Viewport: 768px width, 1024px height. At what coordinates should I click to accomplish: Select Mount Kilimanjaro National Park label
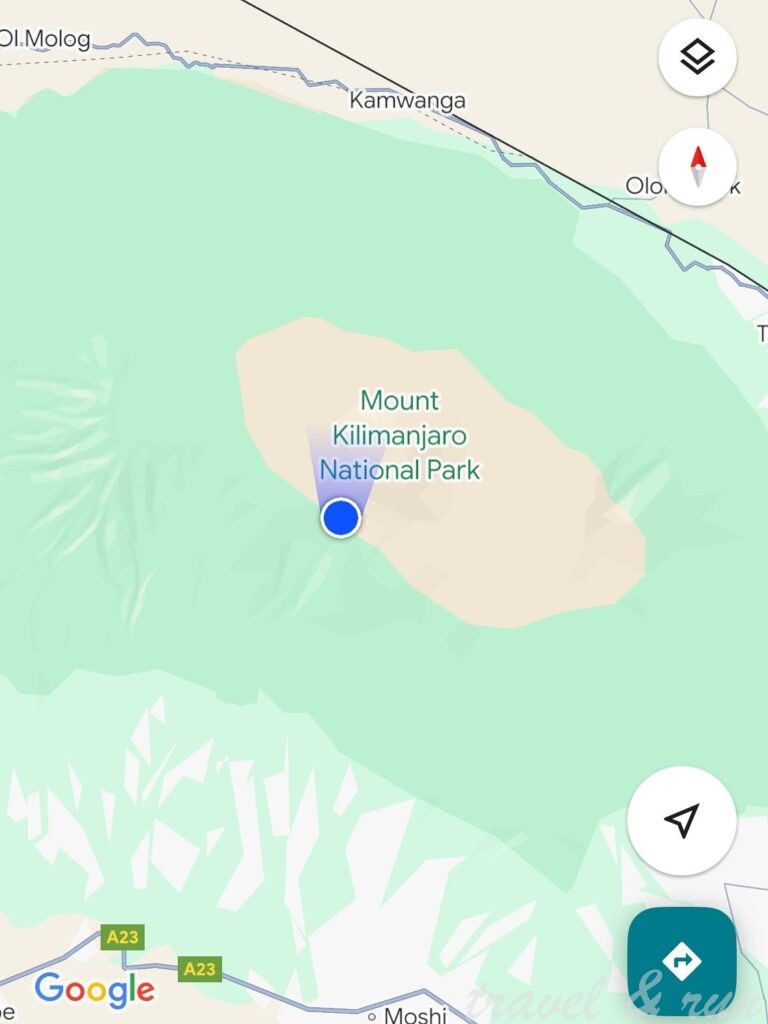400,435
